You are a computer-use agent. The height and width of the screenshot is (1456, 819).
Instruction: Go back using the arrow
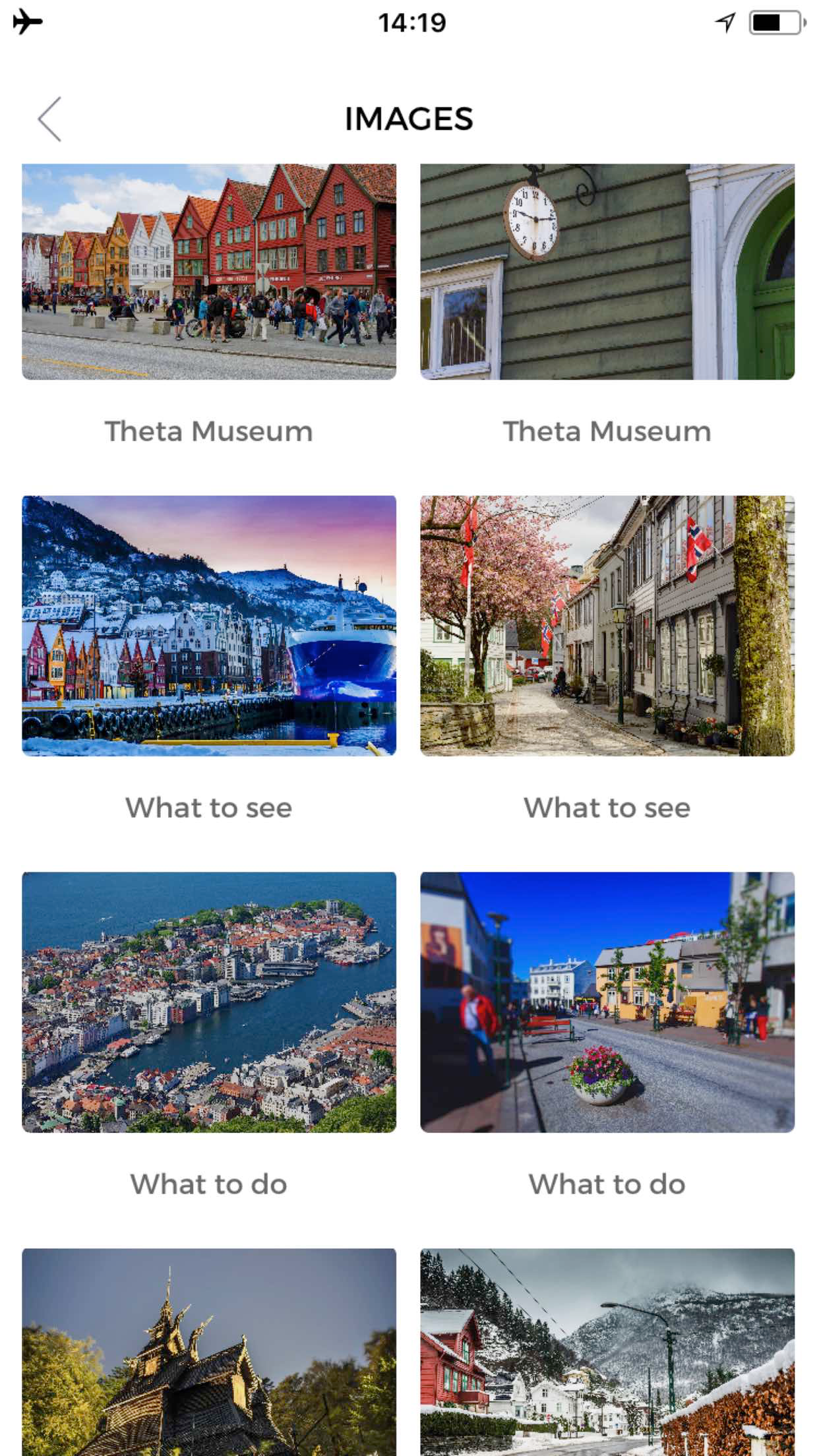point(49,119)
